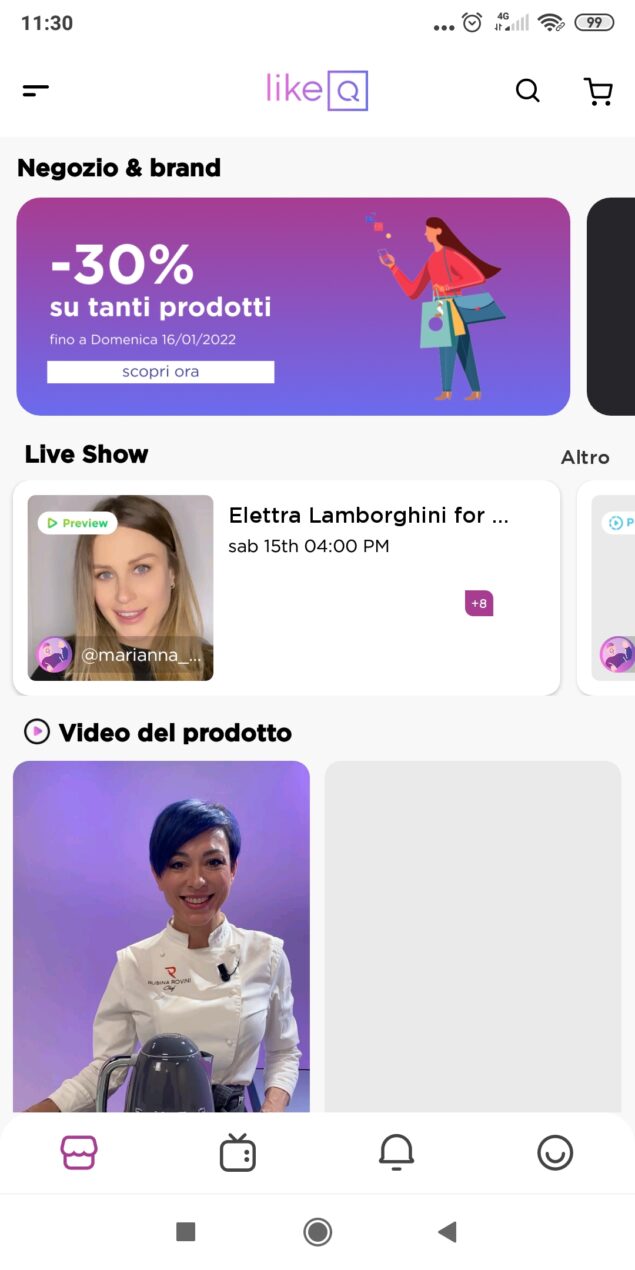The height and width of the screenshot is (1270, 635).
Task: Switch to the TV live tab
Action: pos(238,1152)
